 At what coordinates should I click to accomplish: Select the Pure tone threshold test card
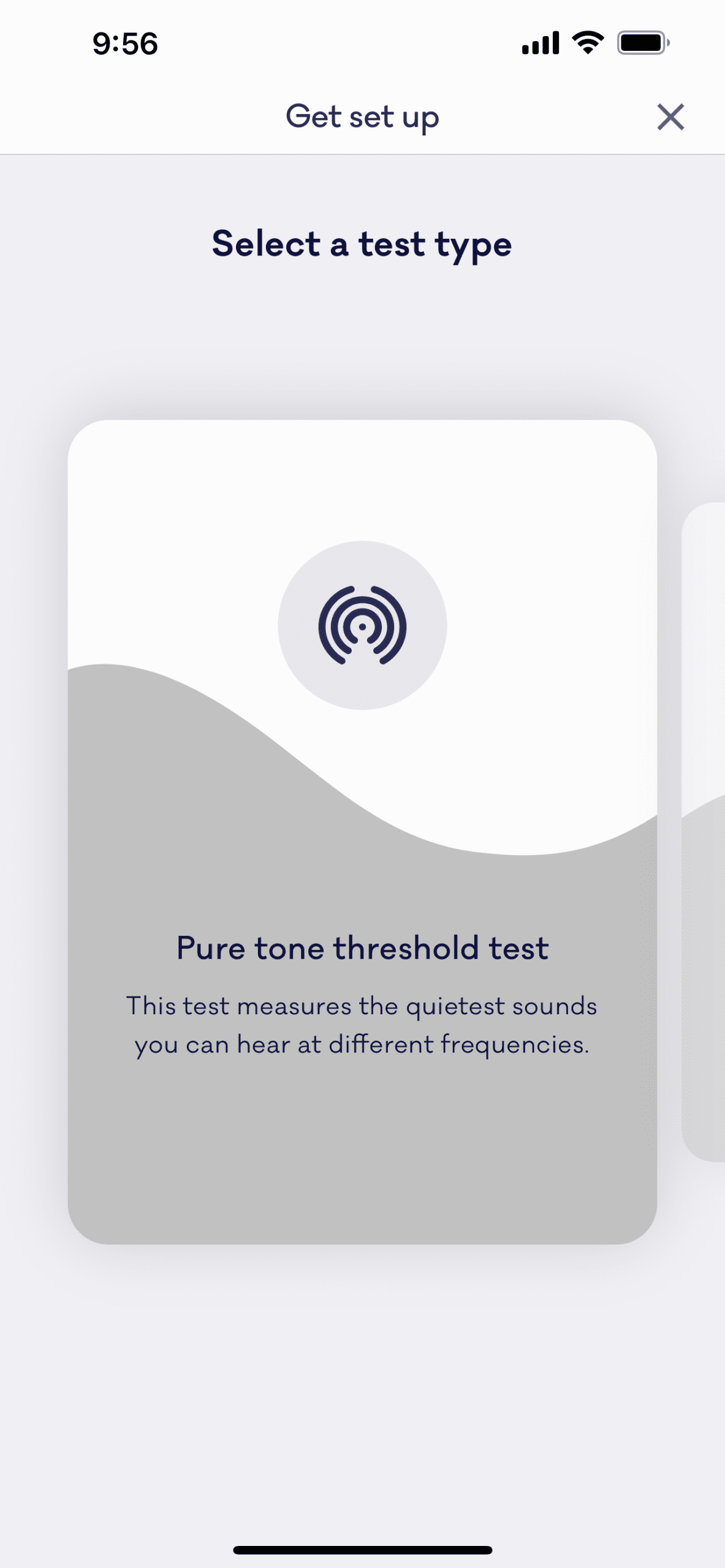tap(362, 832)
